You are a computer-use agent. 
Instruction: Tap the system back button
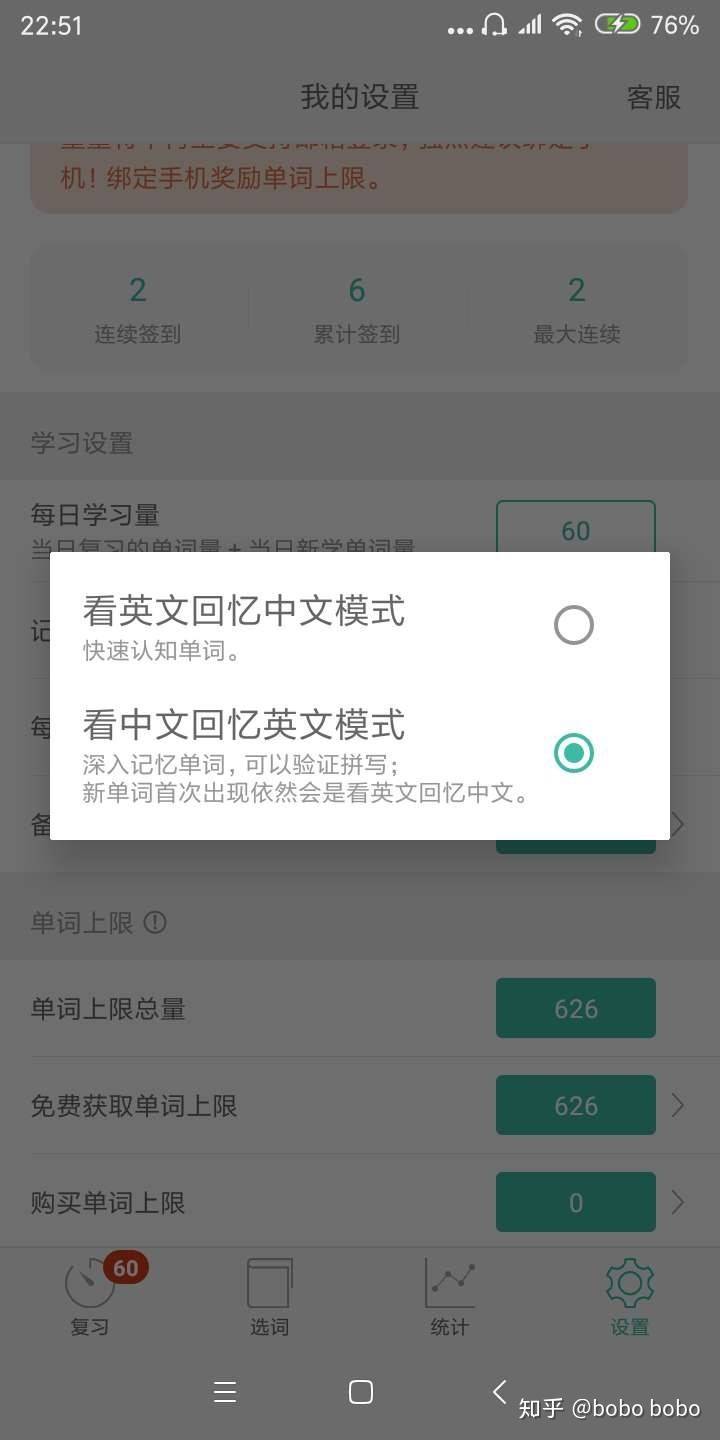tap(499, 1391)
